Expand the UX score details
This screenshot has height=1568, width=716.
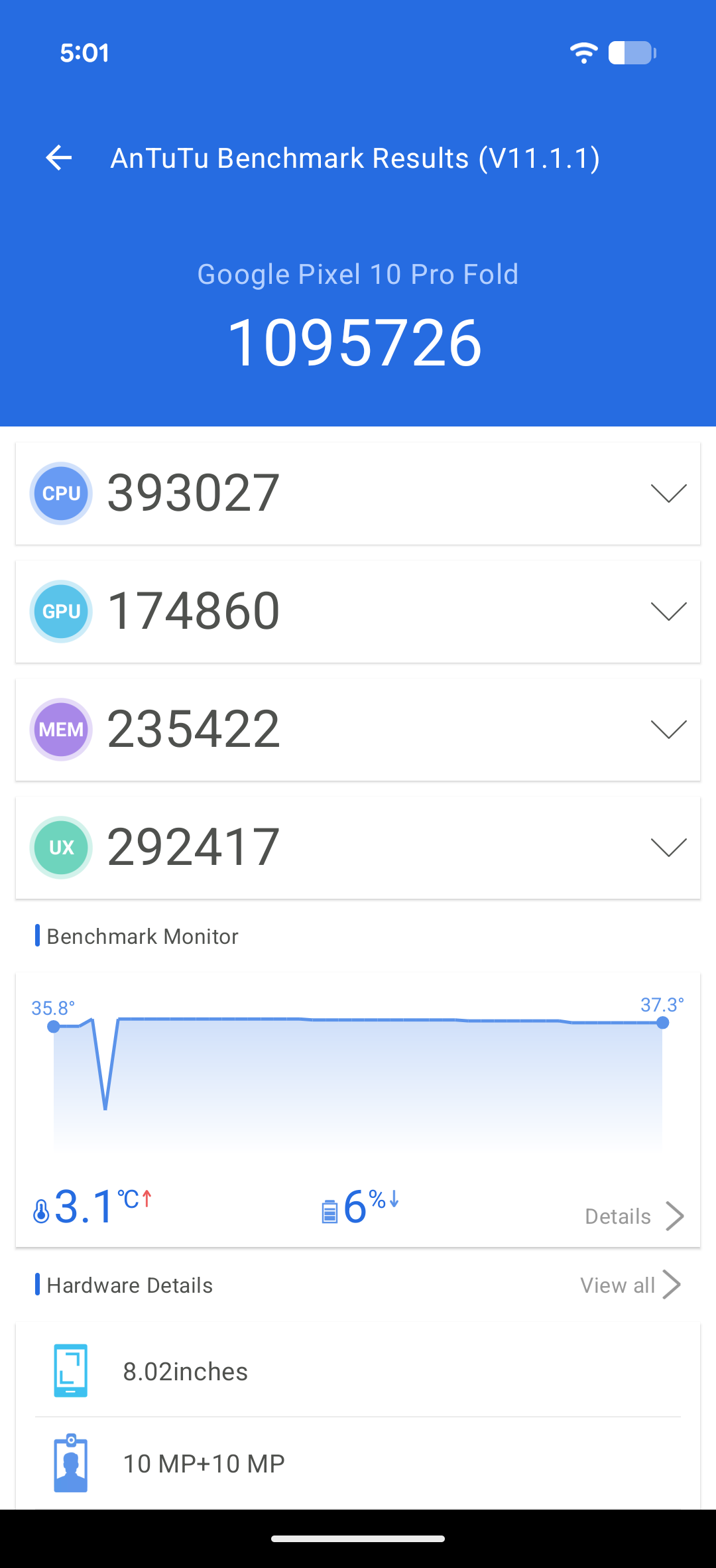(669, 848)
